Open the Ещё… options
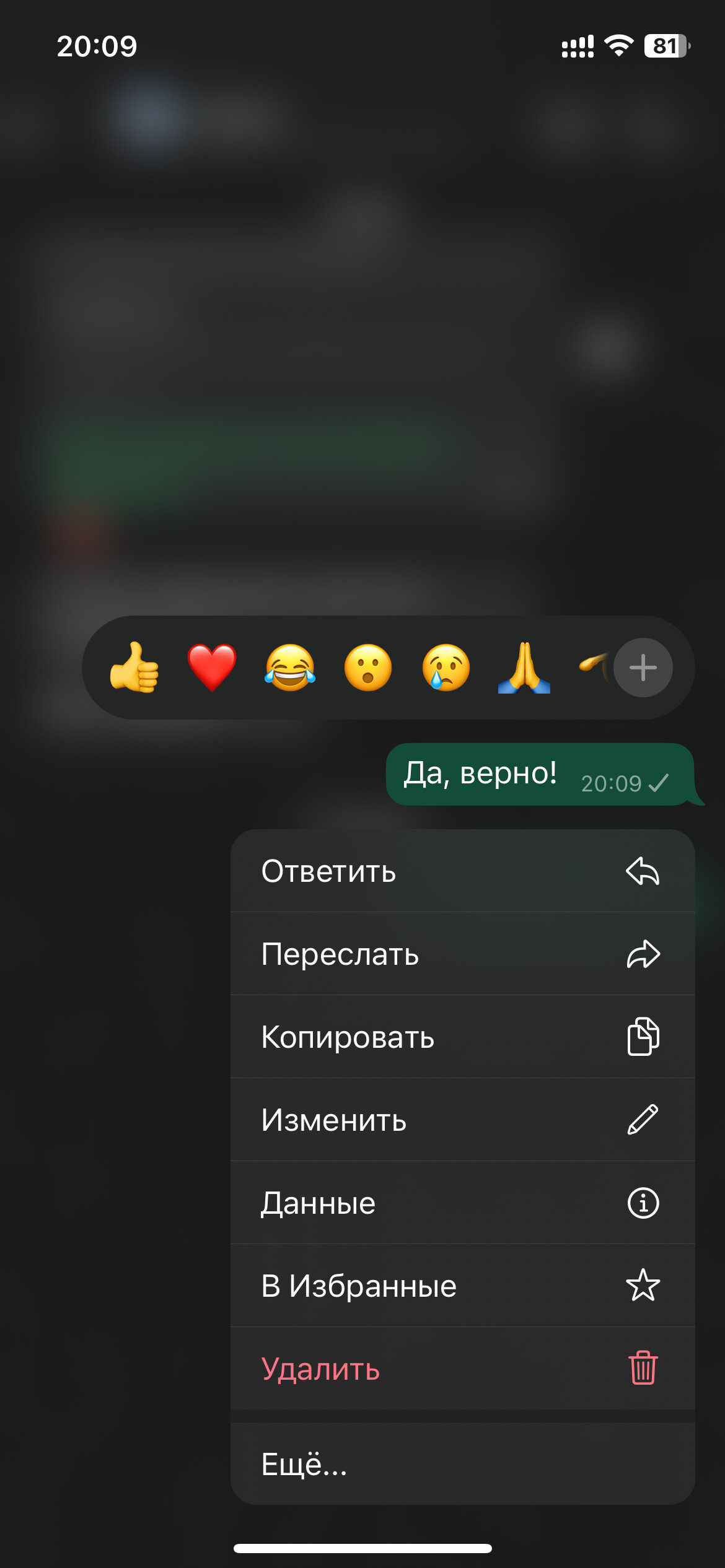The image size is (725, 1568). pos(462,1464)
